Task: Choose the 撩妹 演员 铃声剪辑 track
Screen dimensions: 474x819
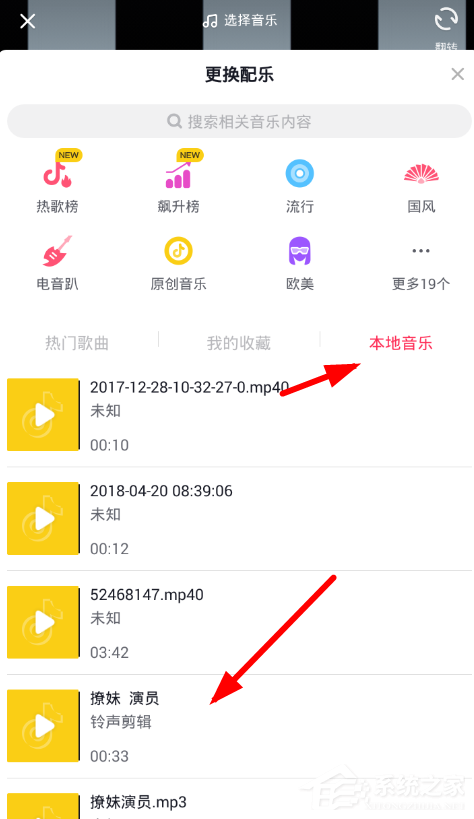Action: (x=239, y=726)
